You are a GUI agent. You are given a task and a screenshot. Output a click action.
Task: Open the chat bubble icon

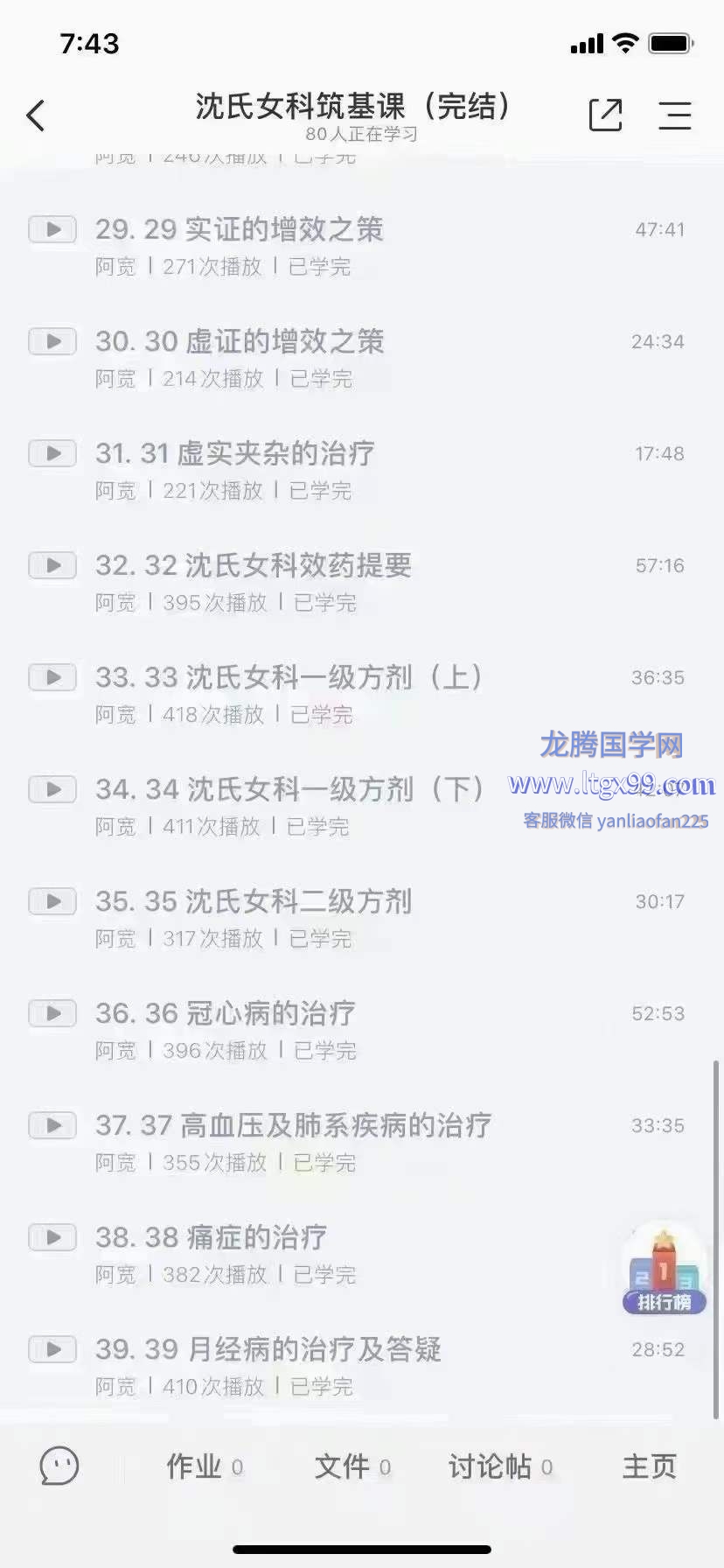pos(59,1466)
